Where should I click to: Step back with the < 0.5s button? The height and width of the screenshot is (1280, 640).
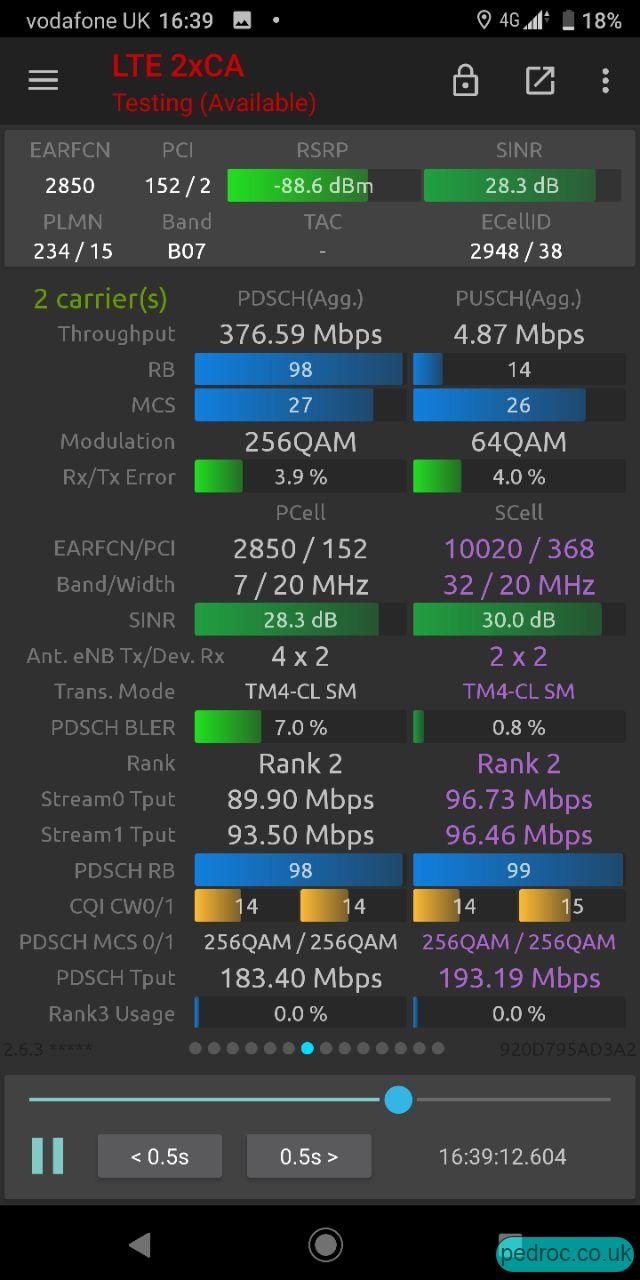(160, 1156)
